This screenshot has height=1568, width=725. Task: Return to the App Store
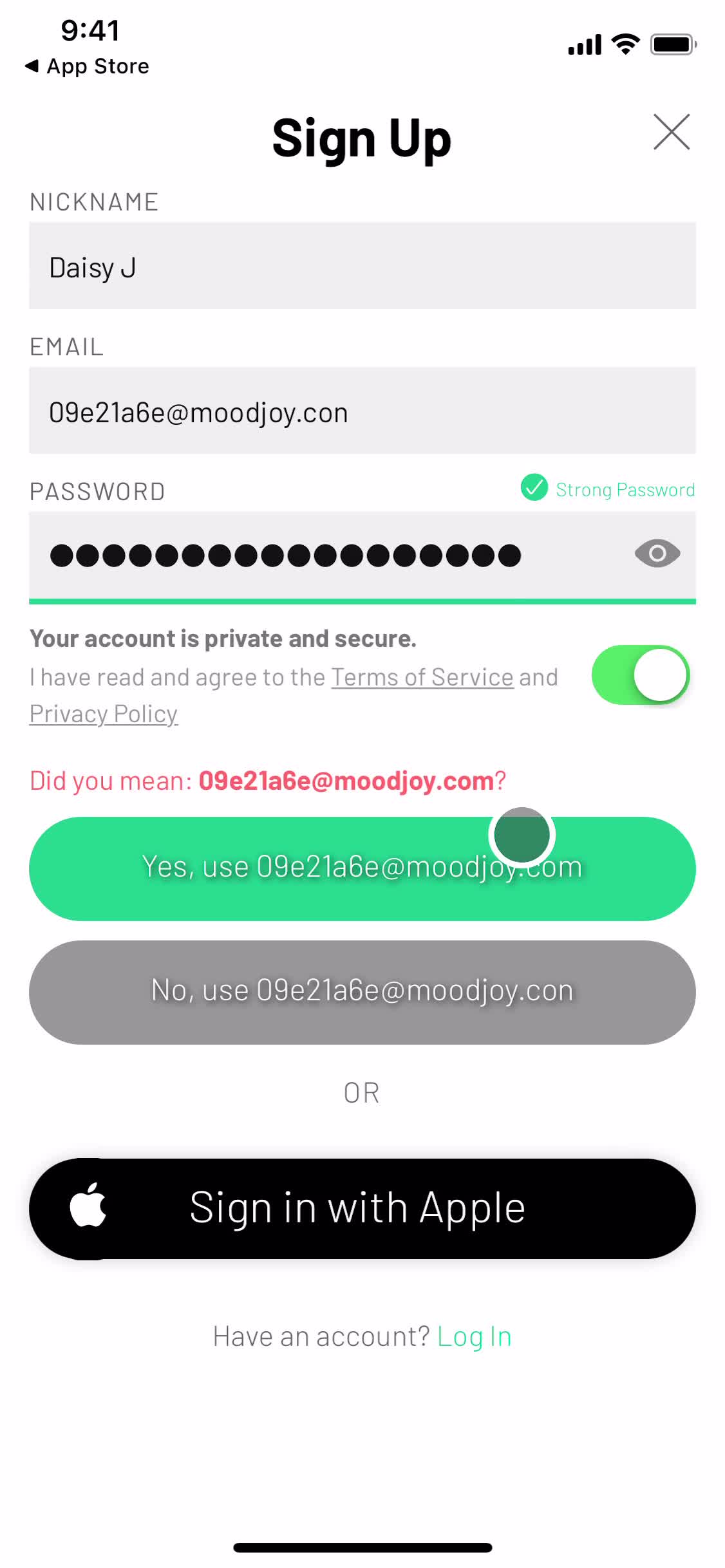coord(87,66)
